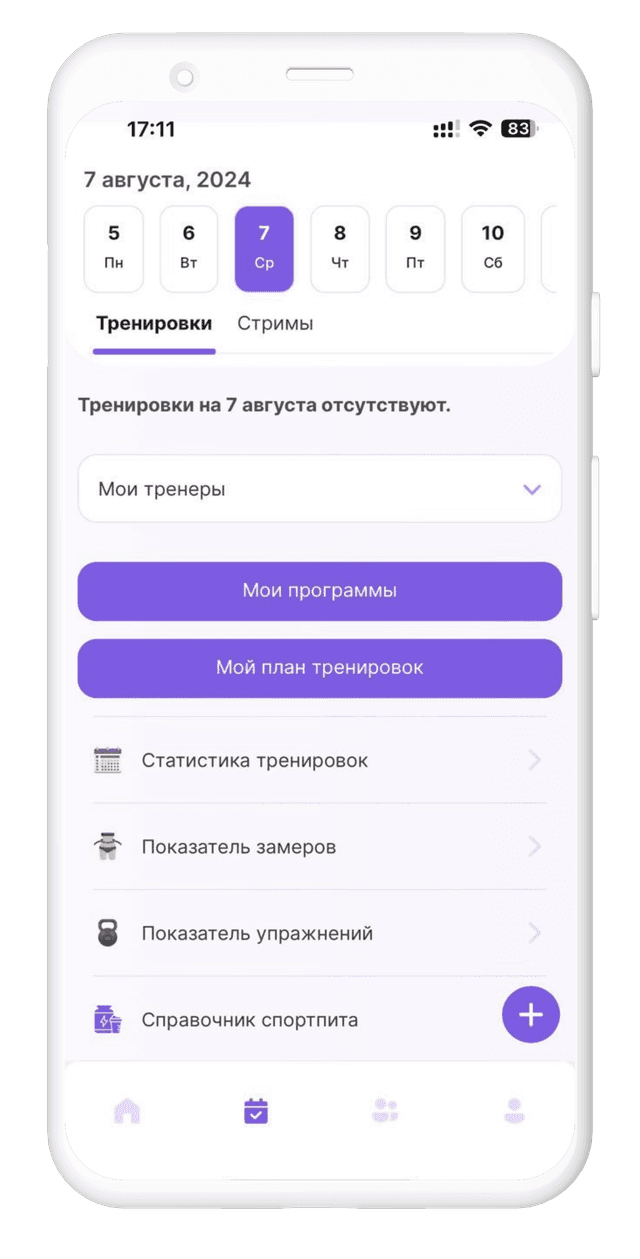Viewport: 640px width, 1259px height.
Task: Open the Тренировки tab
Action: (154, 324)
